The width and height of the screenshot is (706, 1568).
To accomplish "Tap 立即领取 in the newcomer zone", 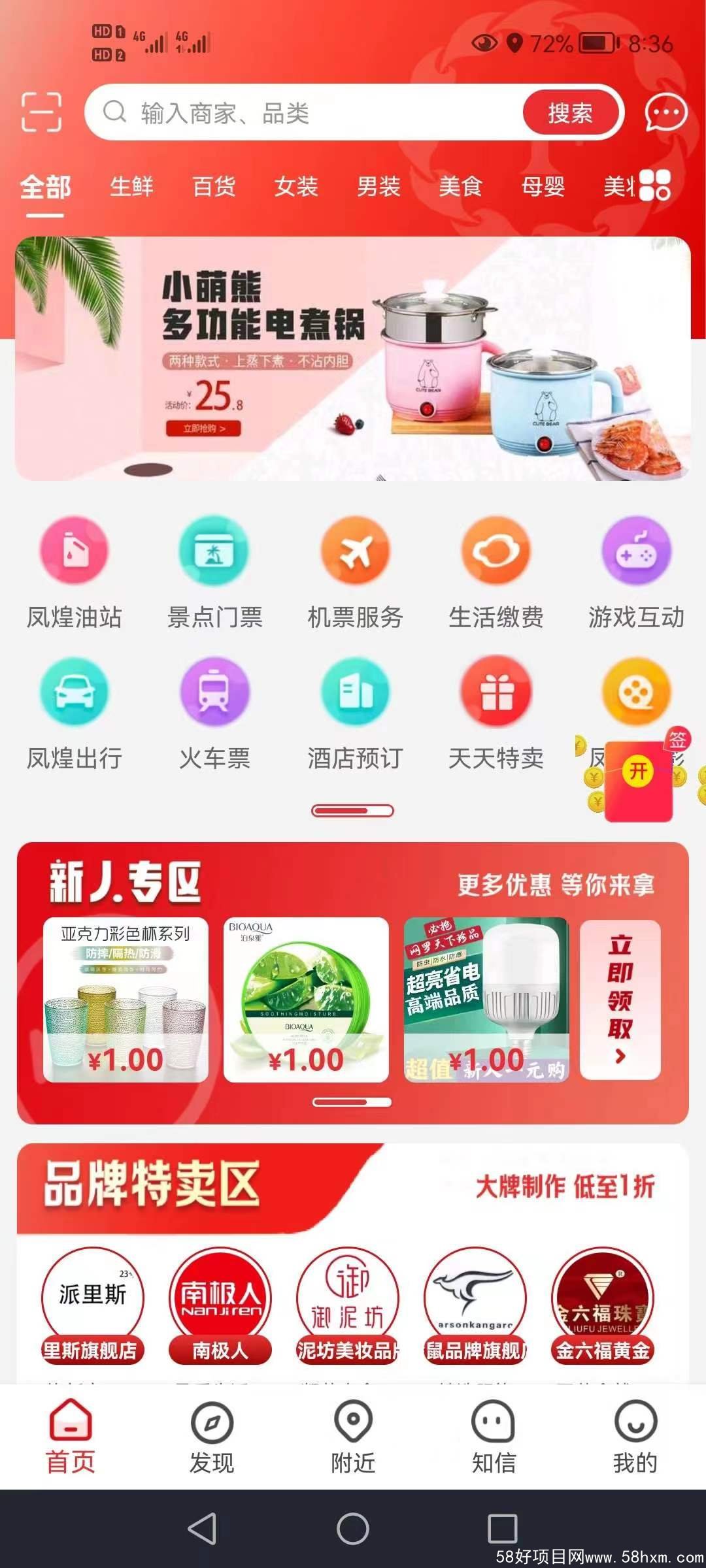I will pos(620,1000).
